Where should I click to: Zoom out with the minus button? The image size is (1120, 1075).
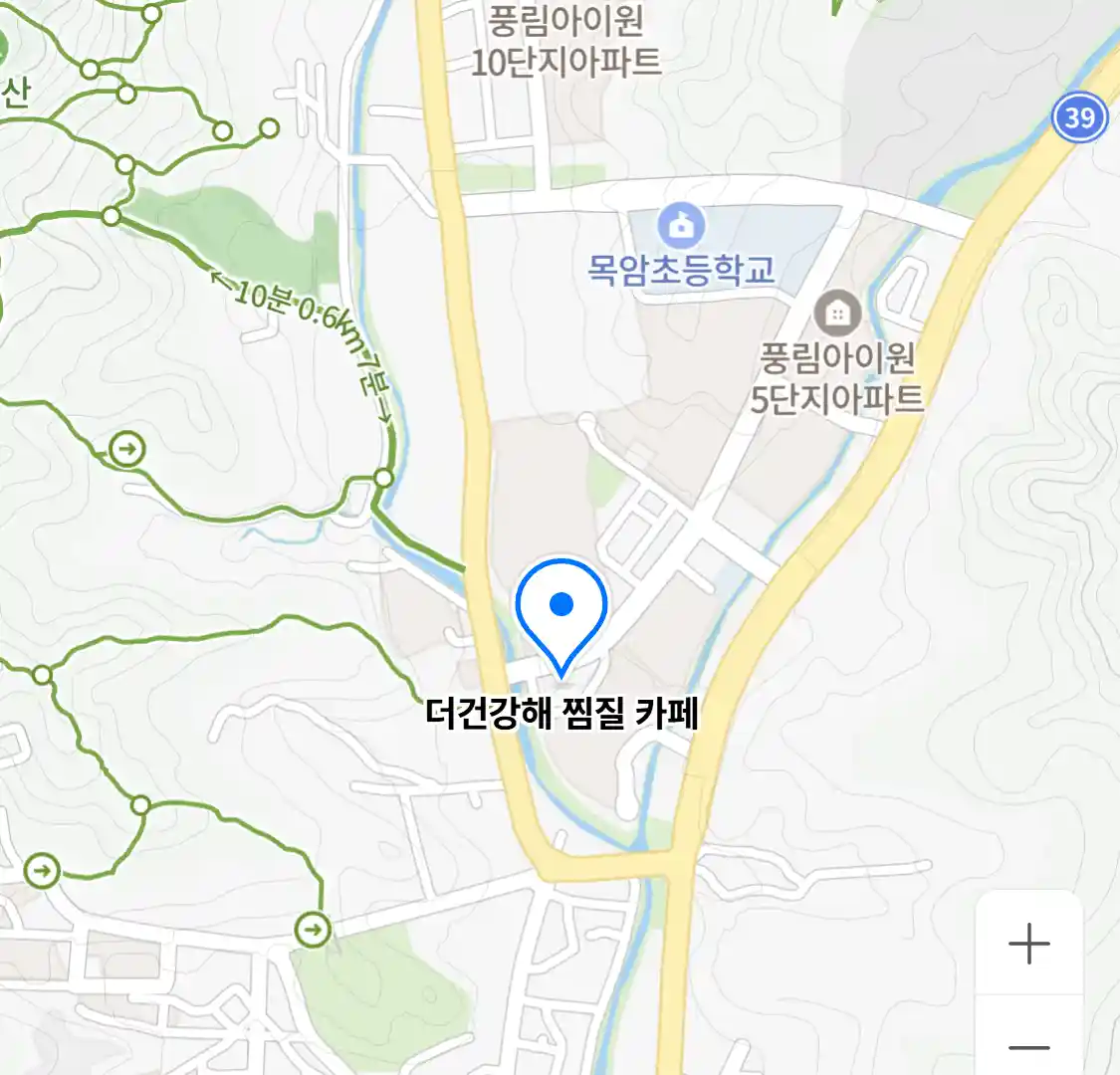tap(1028, 1045)
